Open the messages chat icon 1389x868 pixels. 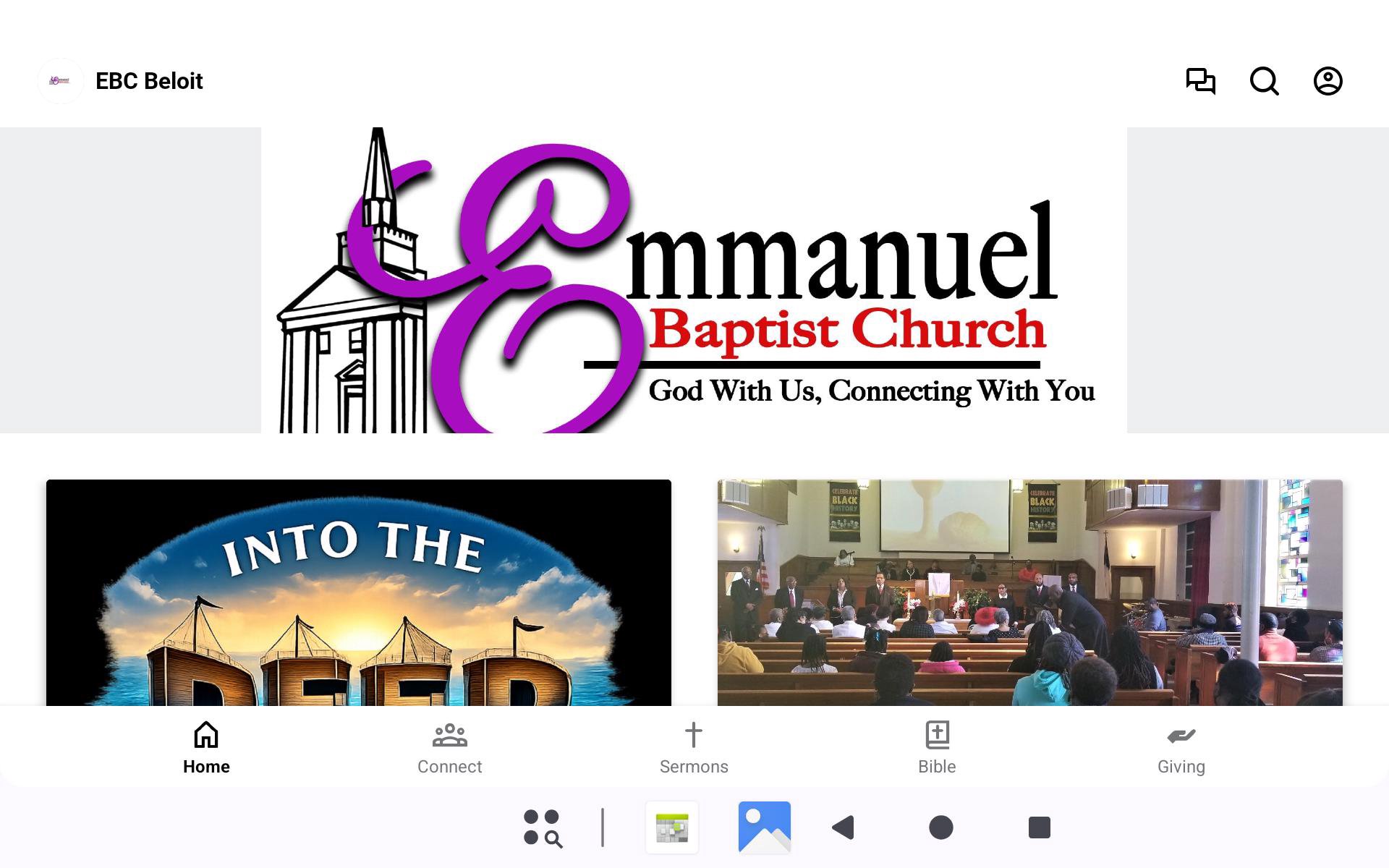[x=1200, y=81]
